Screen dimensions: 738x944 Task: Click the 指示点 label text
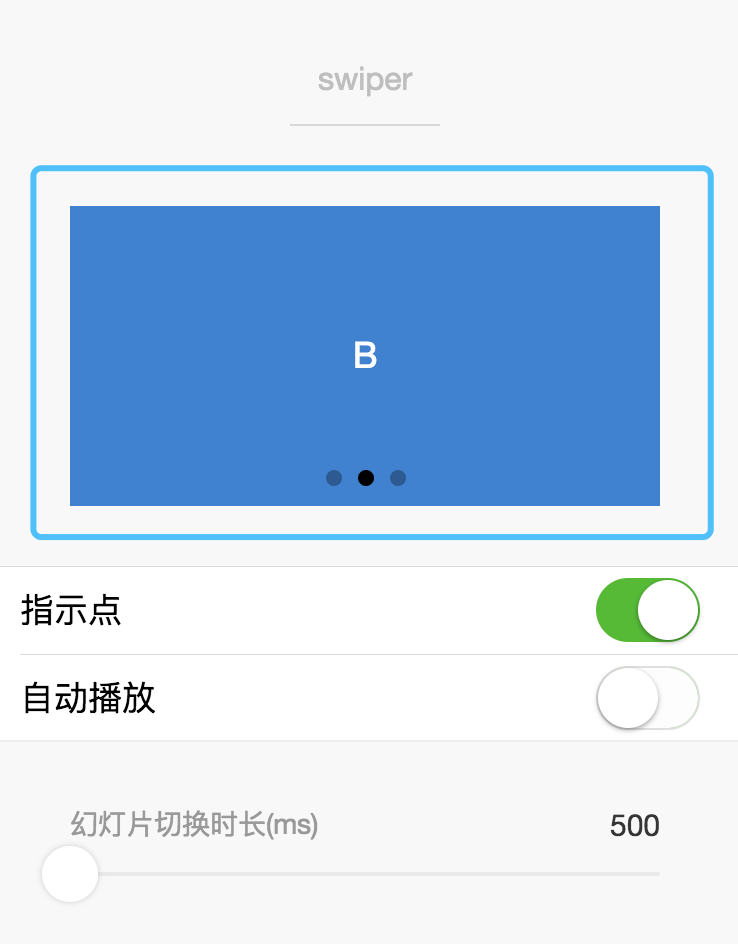(x=70, y=611)
